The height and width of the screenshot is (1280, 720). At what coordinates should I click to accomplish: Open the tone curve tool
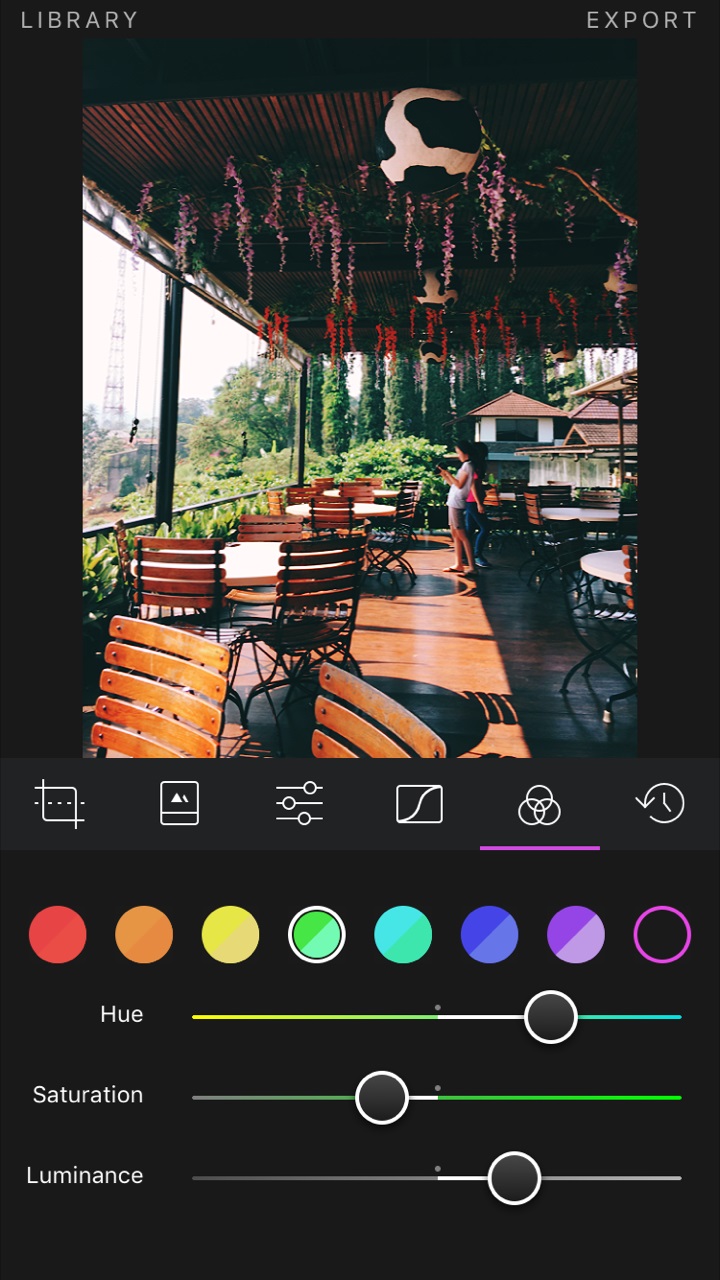tap(419, 804)
